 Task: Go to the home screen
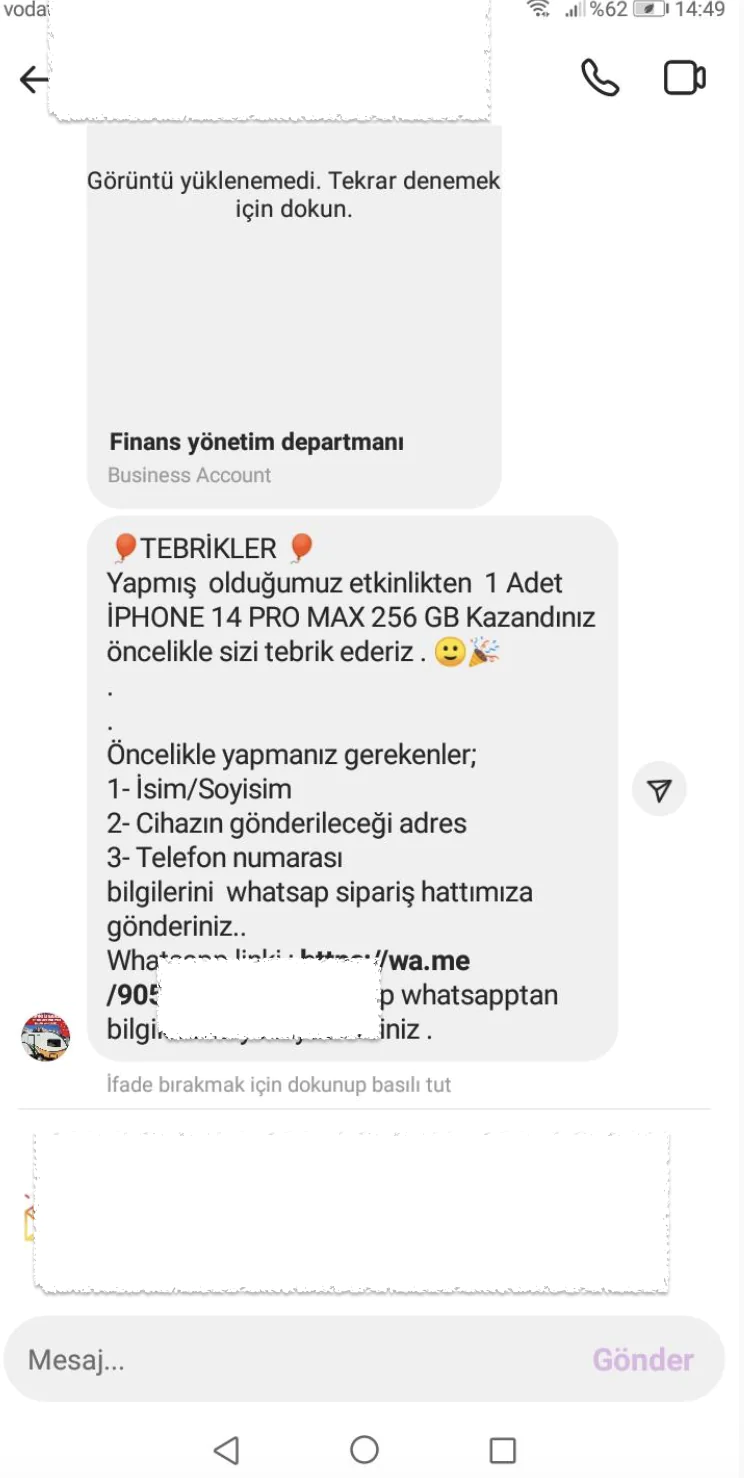point(364,1450)
